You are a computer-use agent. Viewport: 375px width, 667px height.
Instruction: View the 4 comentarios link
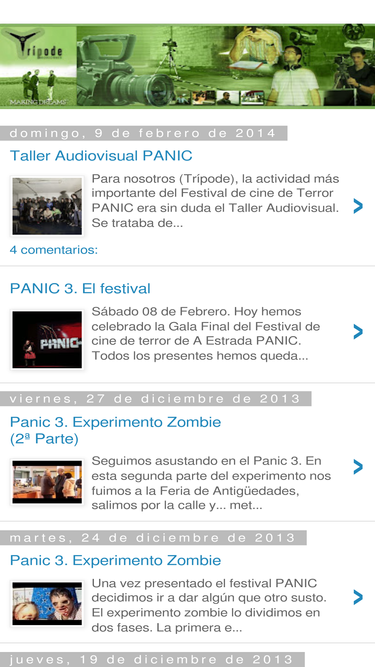pyautogui.click(x=54, y=250)
